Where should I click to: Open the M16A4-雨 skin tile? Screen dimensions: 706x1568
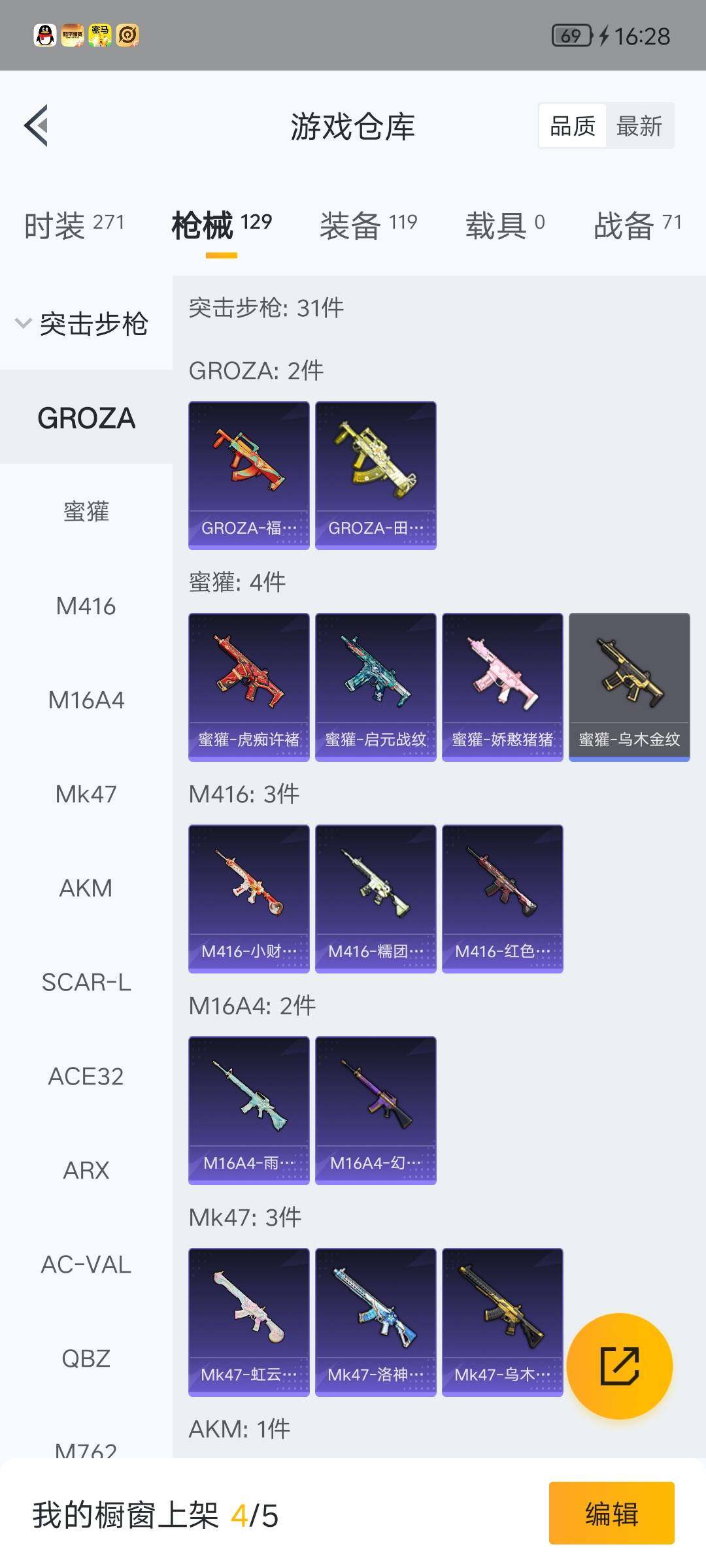pos(248,1110)
